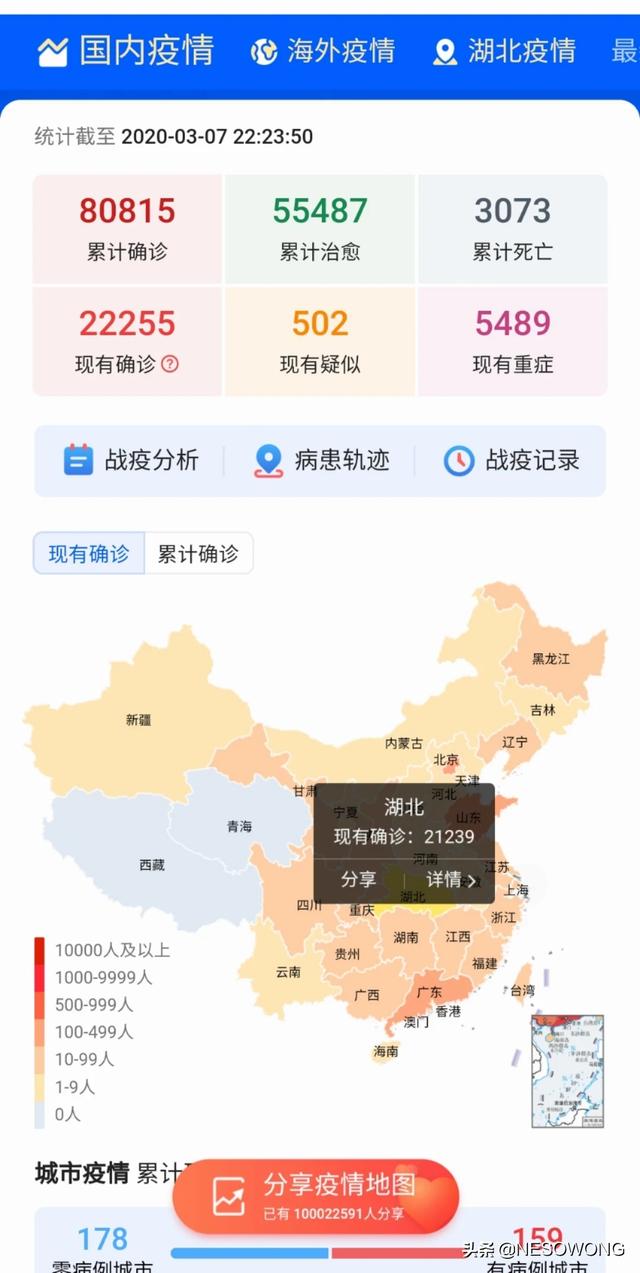Image resolution: width=640 pixels, height=1273 pixels.
Task: Tap the 分享疫情地图 button
Action: click(315, 1195)
